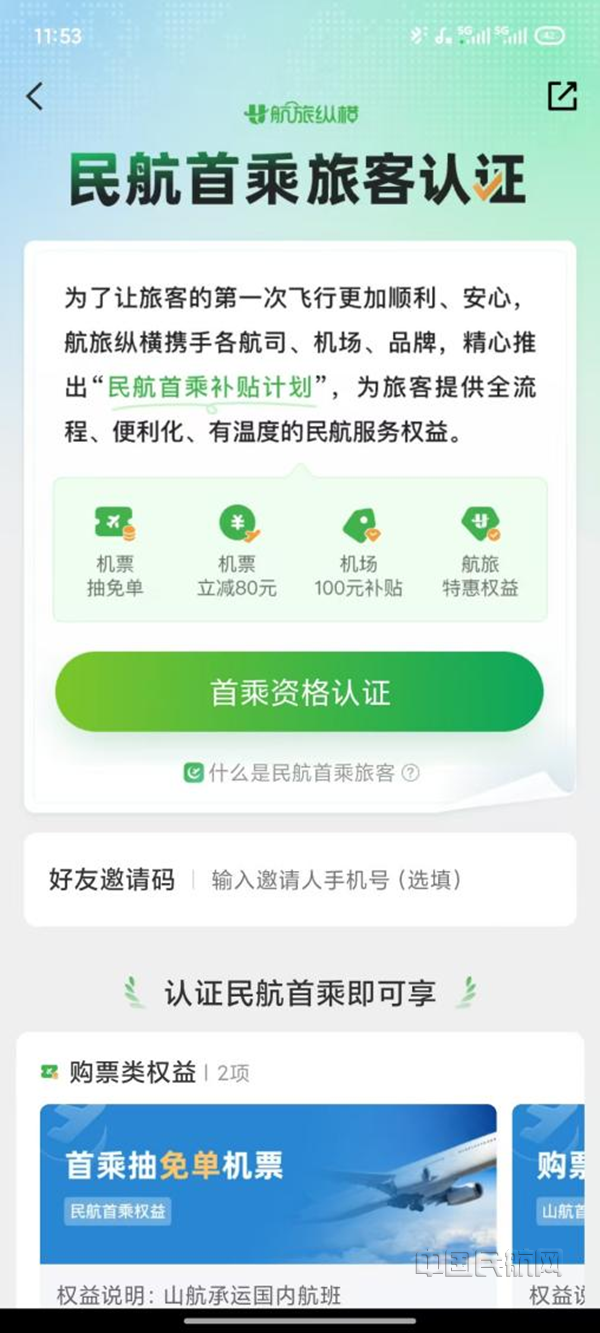Image resolution: width=600 pixels, height=1333 pixels.
Task: Open the 民航首乘补贴计划 link
Action: point(210,388)
